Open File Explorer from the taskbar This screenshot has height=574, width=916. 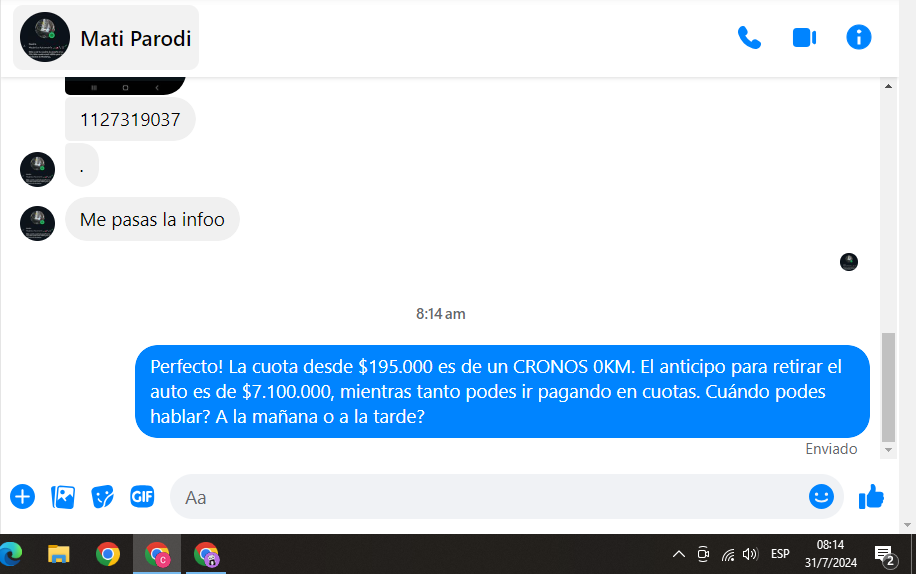tap(59, 554)
